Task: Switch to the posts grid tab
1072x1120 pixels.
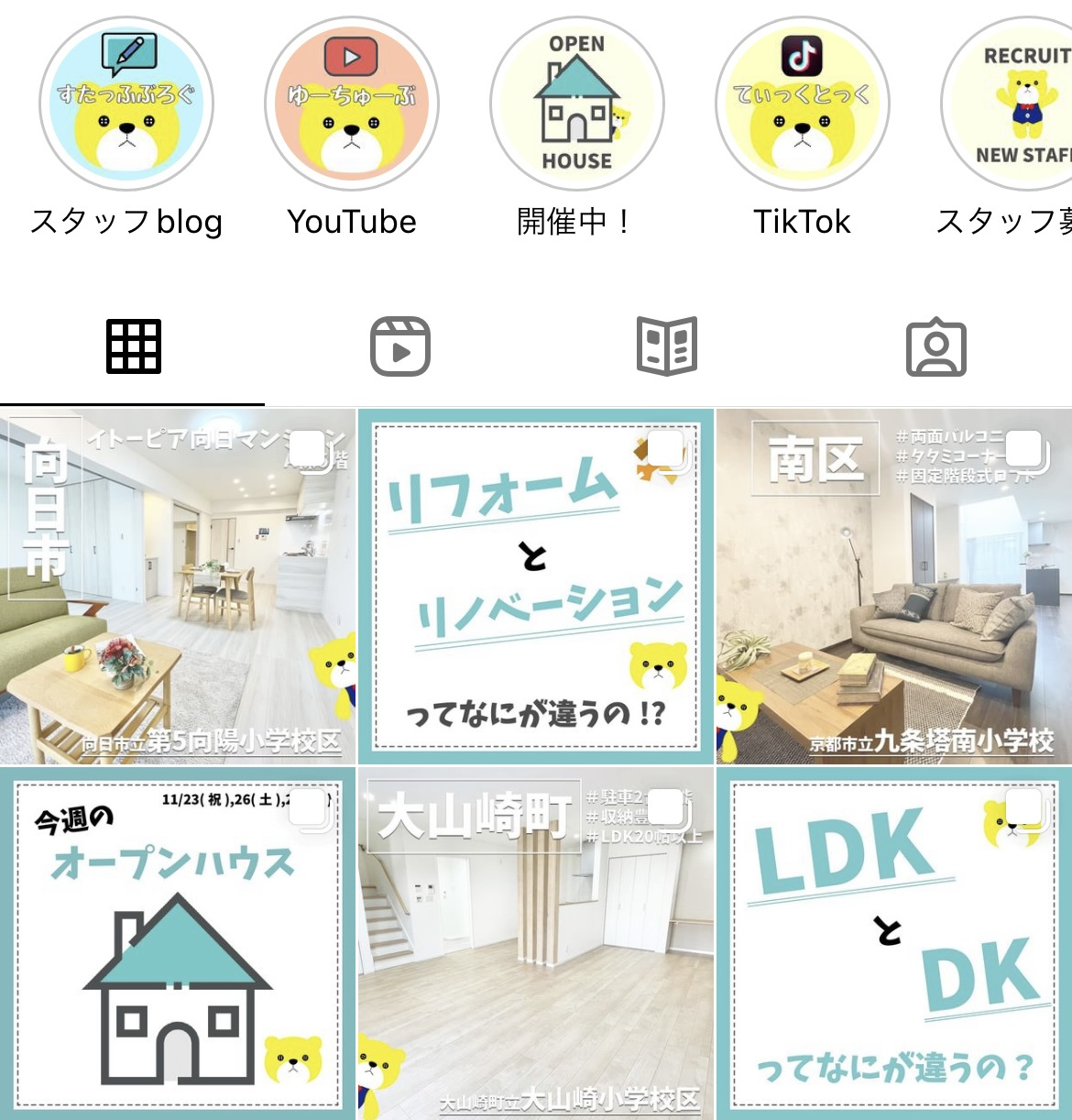Action: (x=133, y=346)
